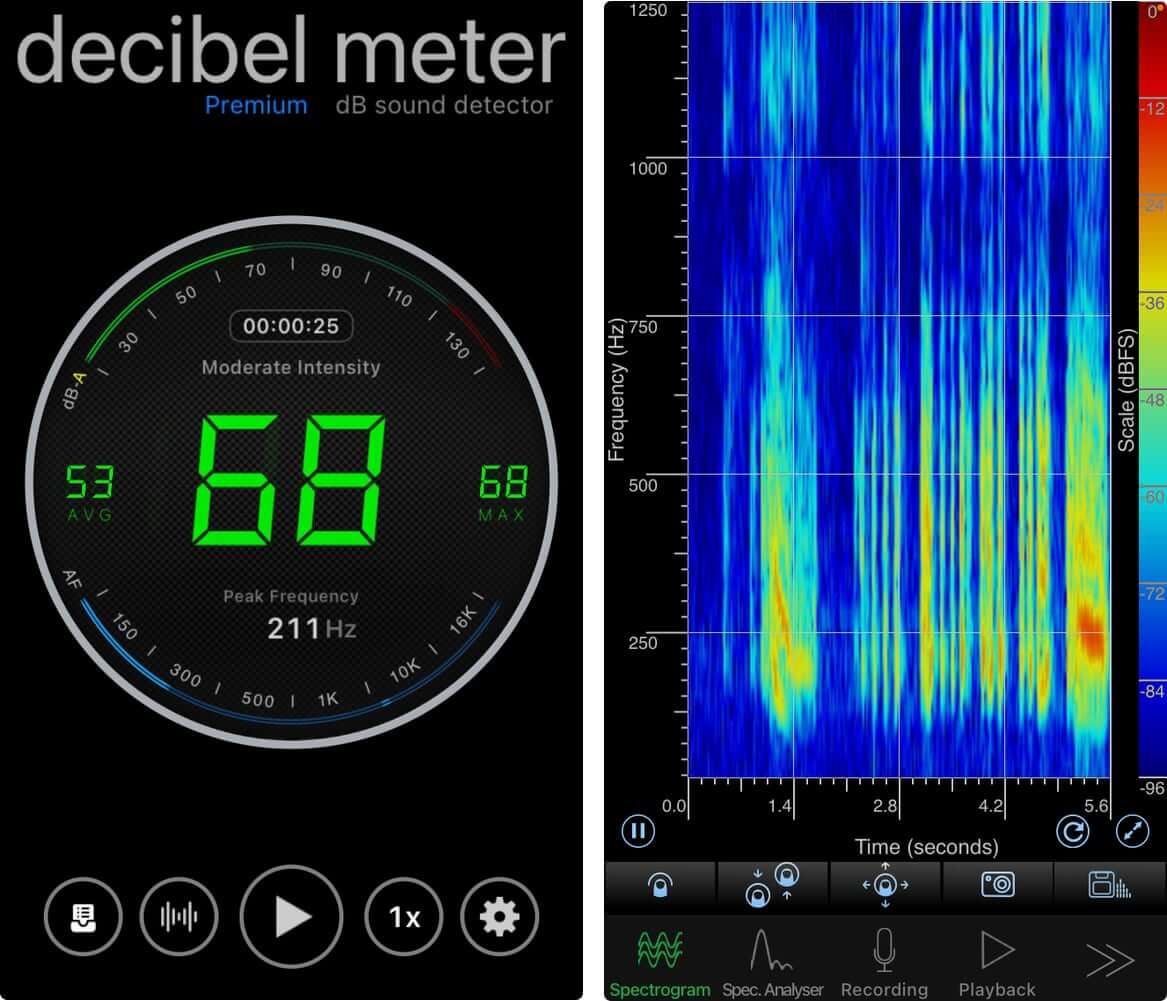Switch to the Playback tab
The height and width of the screenshot is (1001, 1167).
[997, 960]
